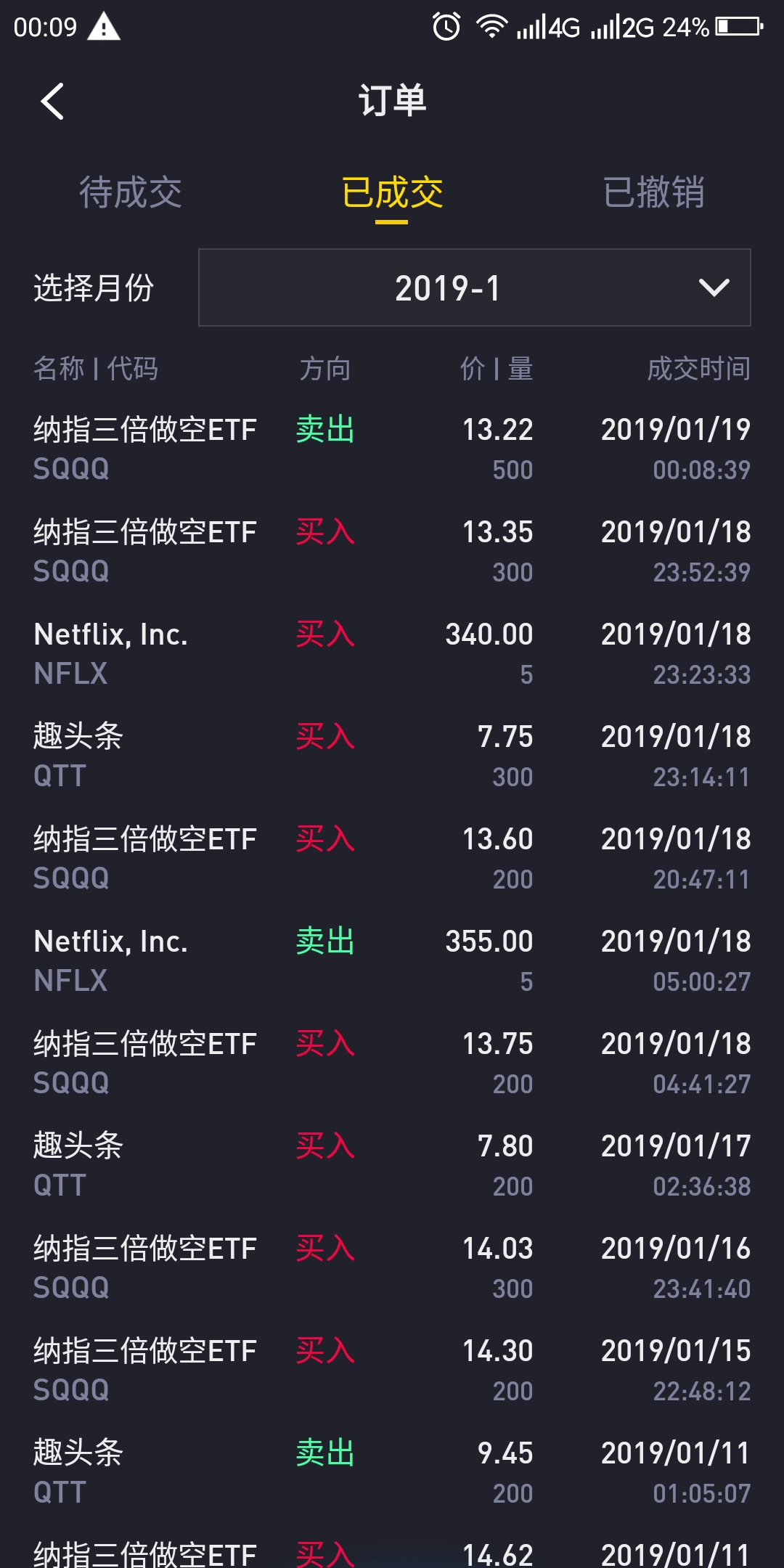Image resolution: width=784 pixels, height=1568 pixels.
Task: Go back from the 订单 page
Action: 52,101
